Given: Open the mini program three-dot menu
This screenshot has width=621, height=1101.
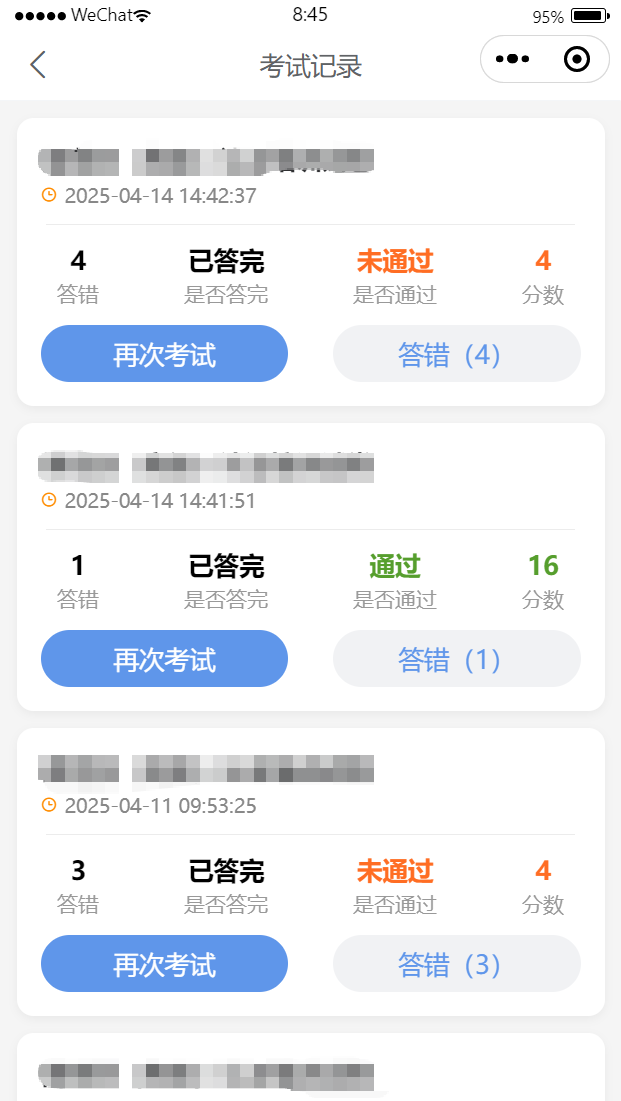Looking at the screenshot, I should 512,60.
